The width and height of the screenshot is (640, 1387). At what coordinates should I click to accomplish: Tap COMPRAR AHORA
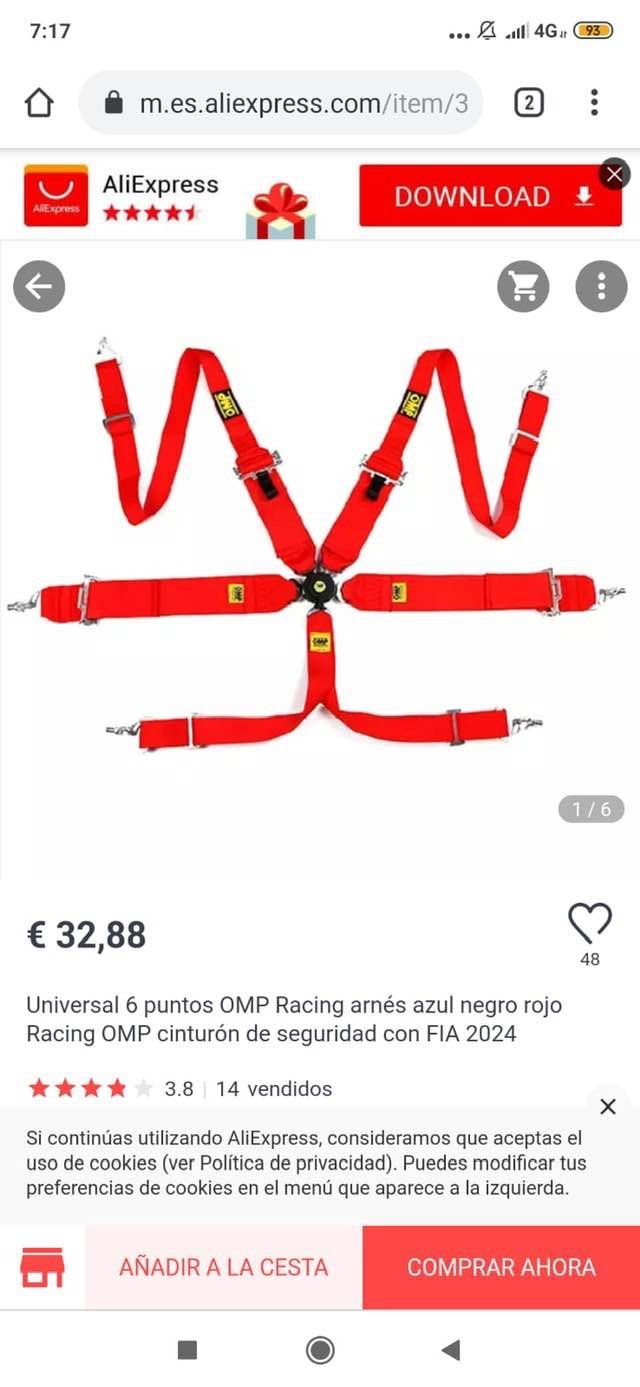pyautogui.click(x=501, y=1267)
